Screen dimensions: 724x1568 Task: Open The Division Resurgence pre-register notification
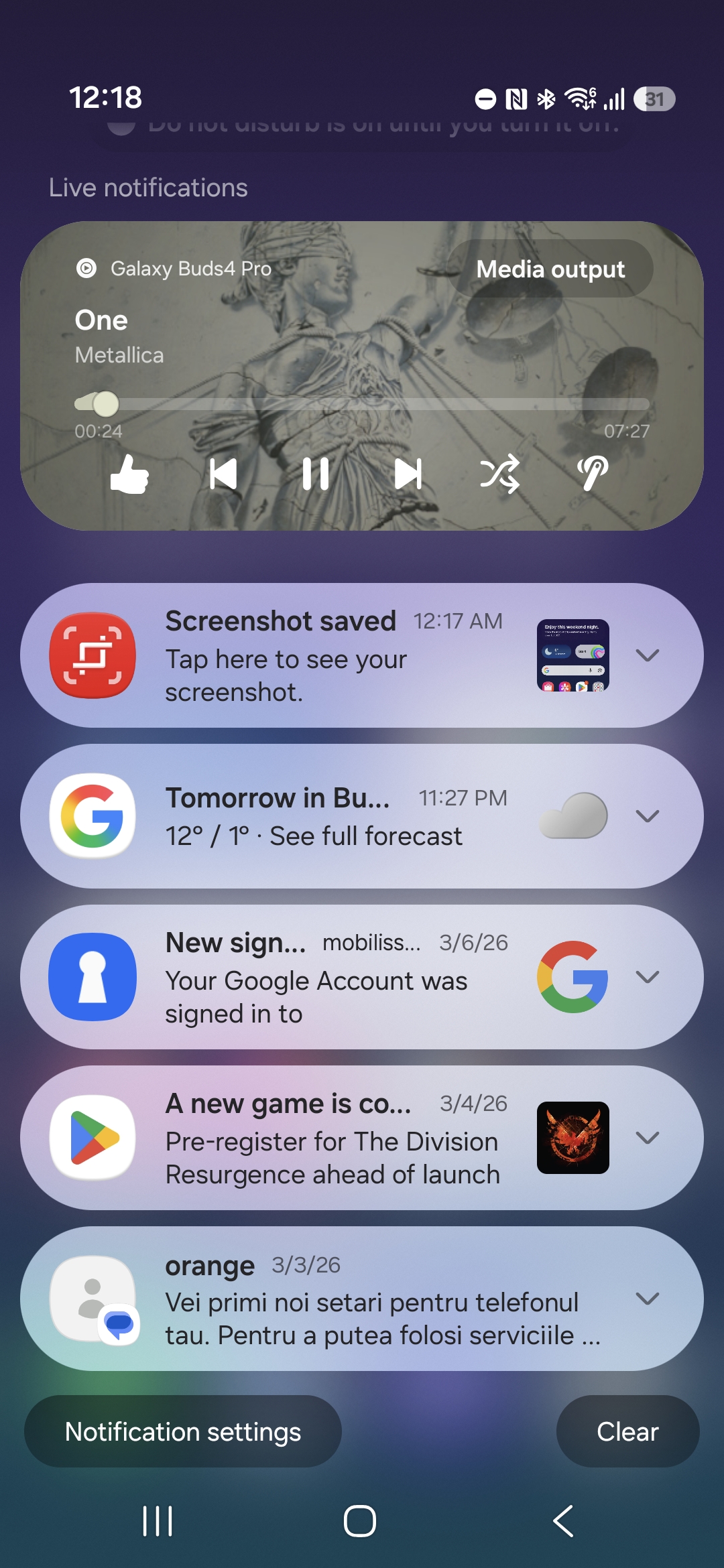pos(335,1138)
